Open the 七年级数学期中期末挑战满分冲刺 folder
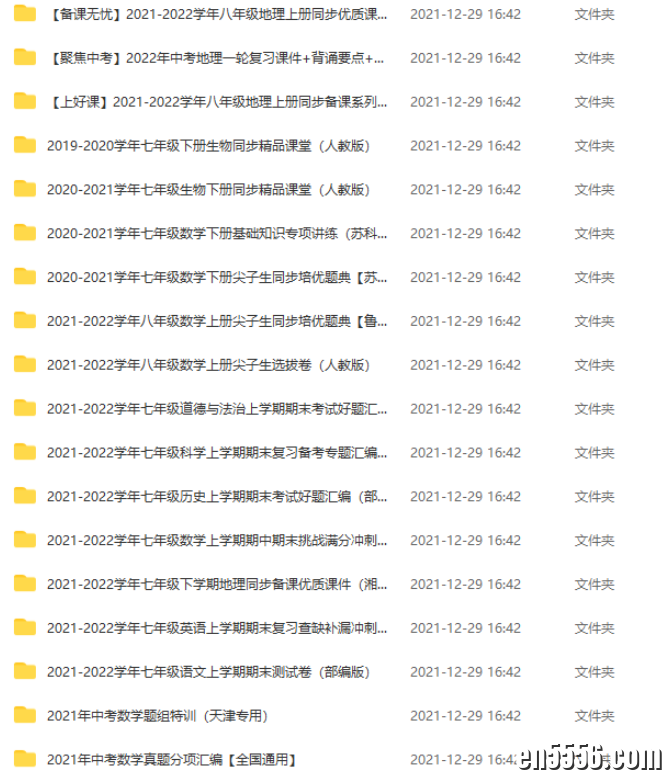Viewport: 665px width, 773px height. click(216, 541)
